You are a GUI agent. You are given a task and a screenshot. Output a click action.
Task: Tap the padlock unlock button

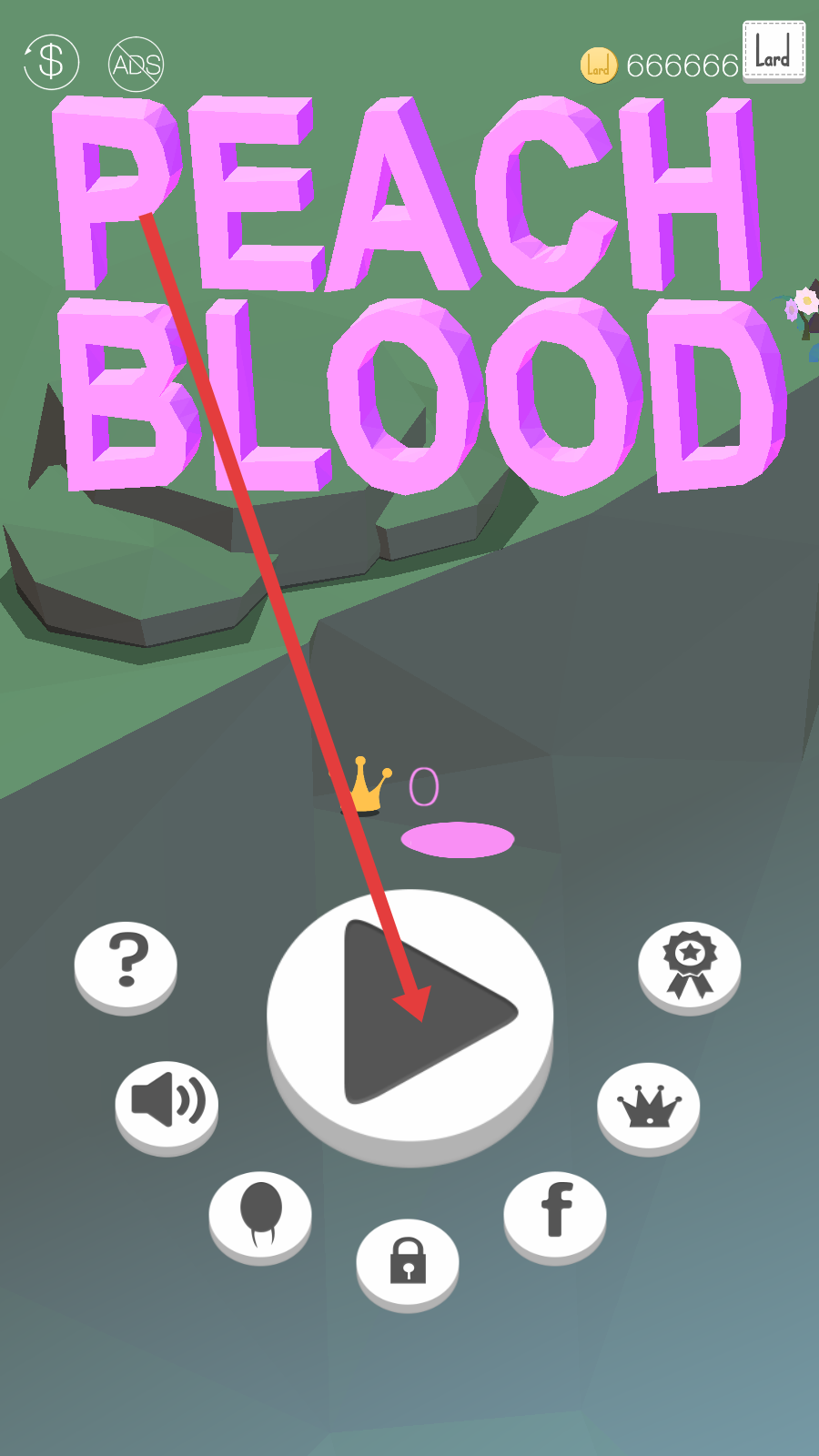tap(408, 1265)
